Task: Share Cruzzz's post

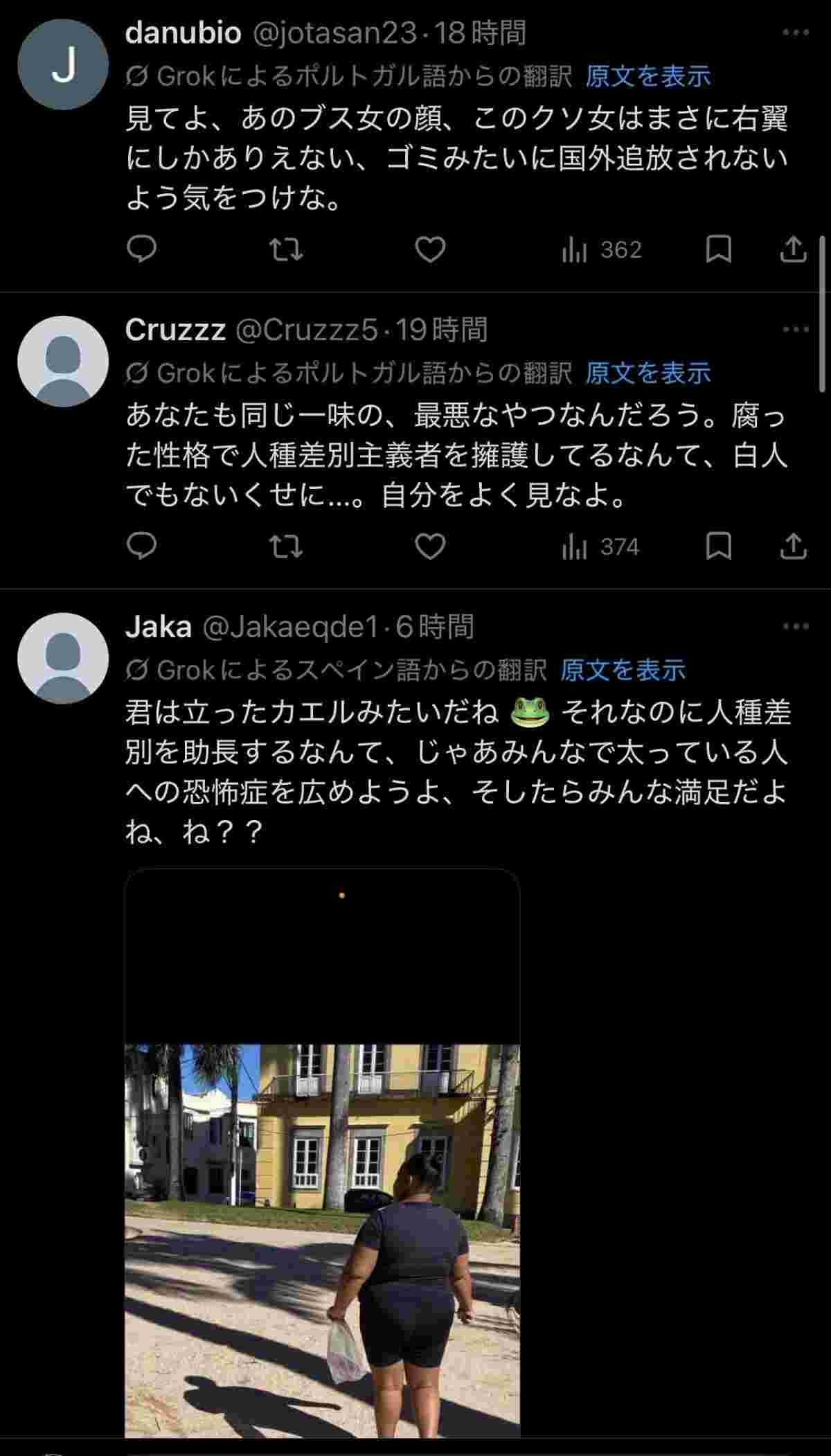Action: click(x=793, y=547)
